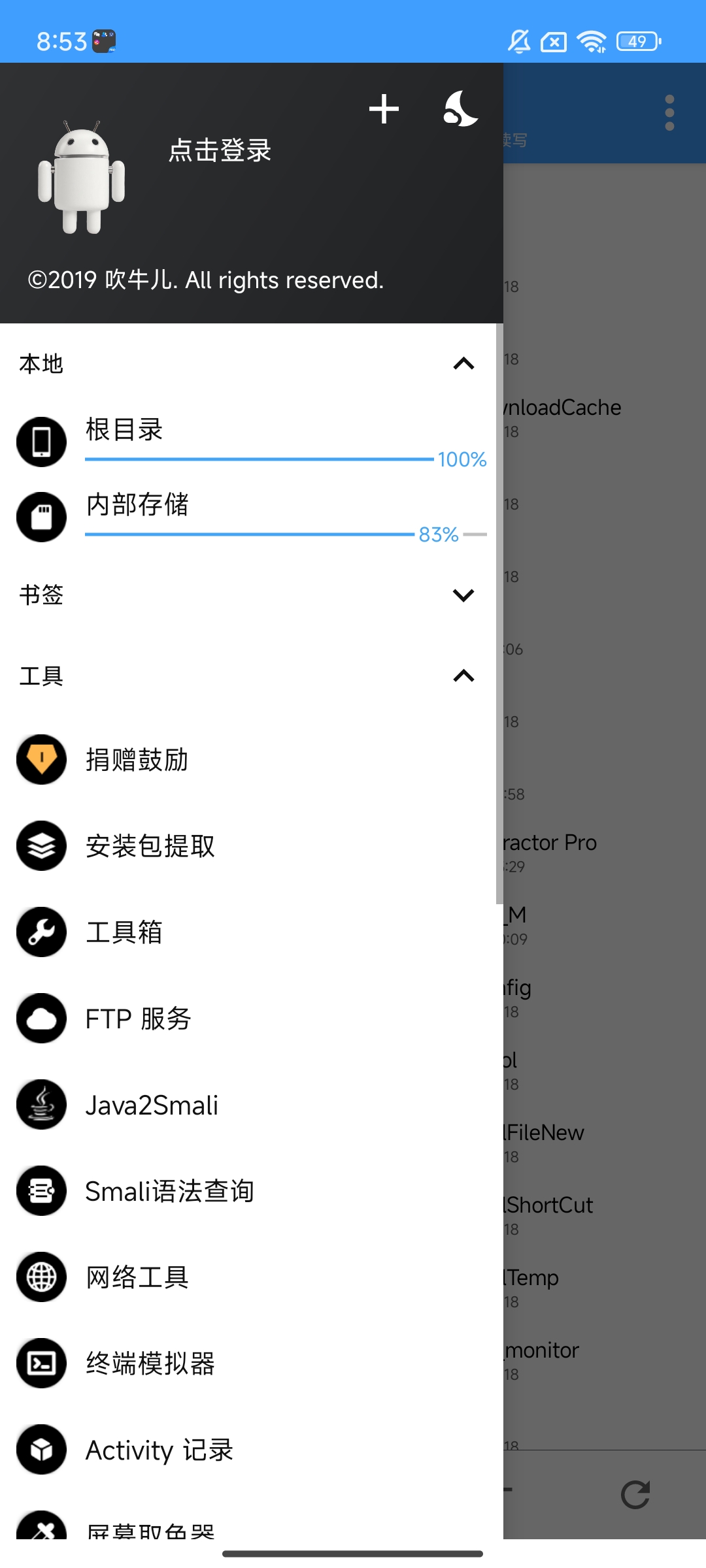Screen dimensions: 706x1568
Task: Open FTP 服务
Action: click(138, 1019)
